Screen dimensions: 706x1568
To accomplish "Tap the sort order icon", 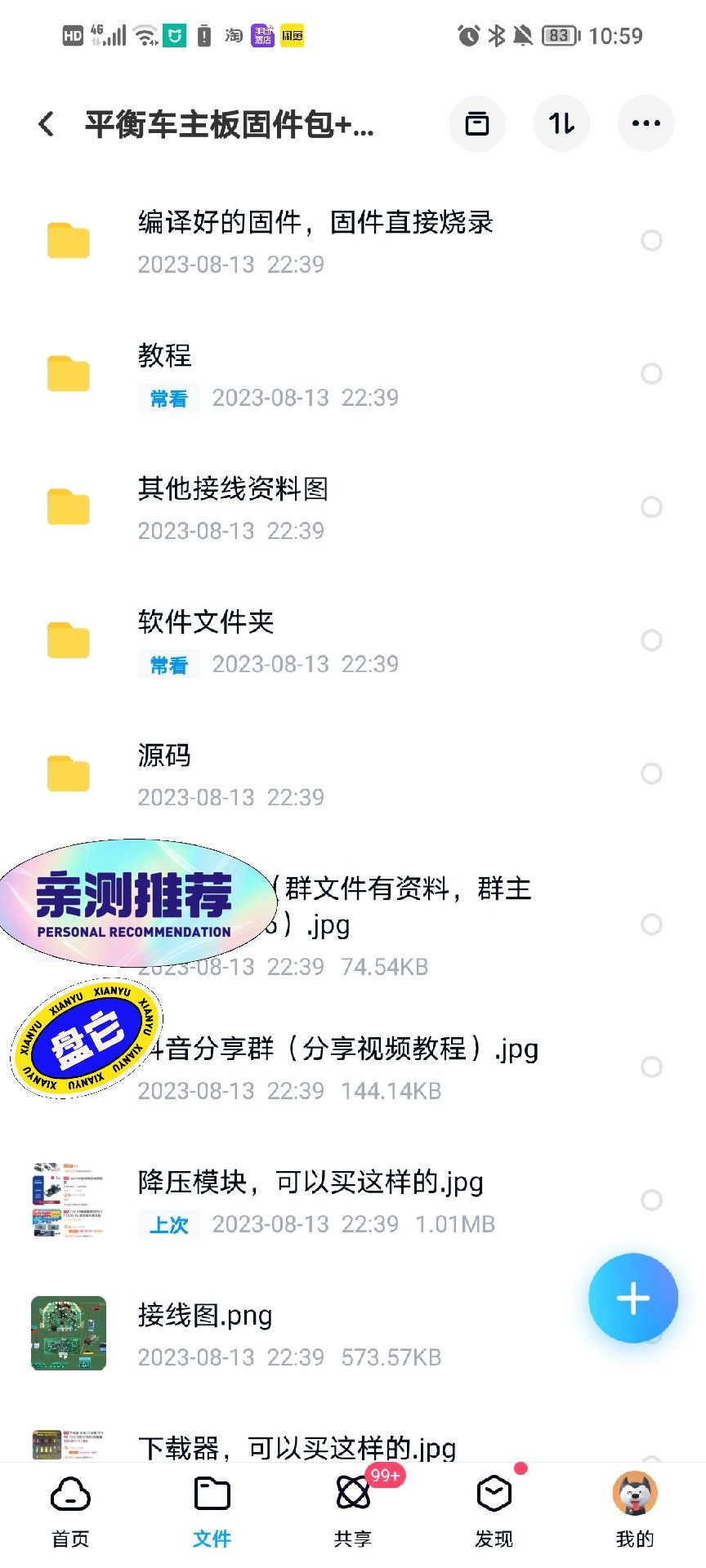I will tap(561, 124).
